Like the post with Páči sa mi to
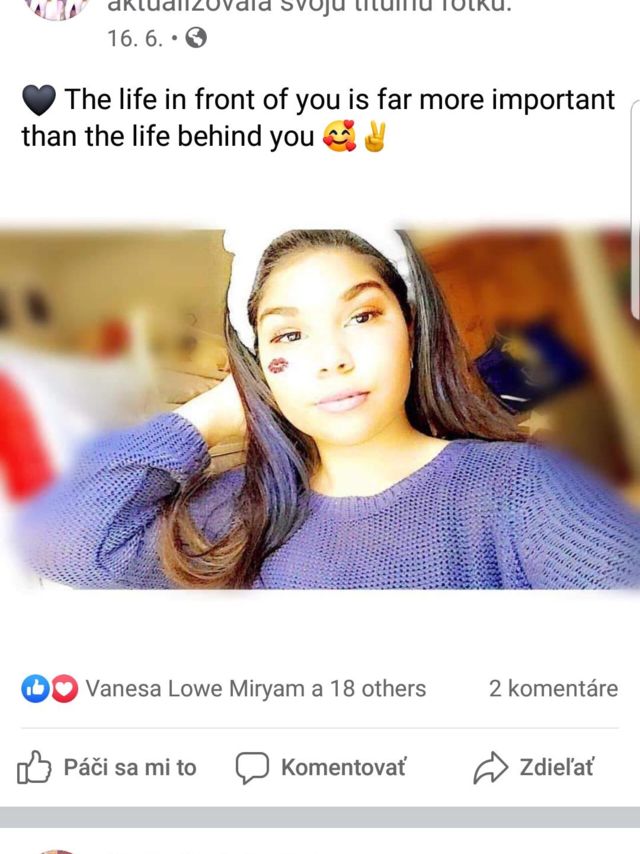 [x=107, y=768]
